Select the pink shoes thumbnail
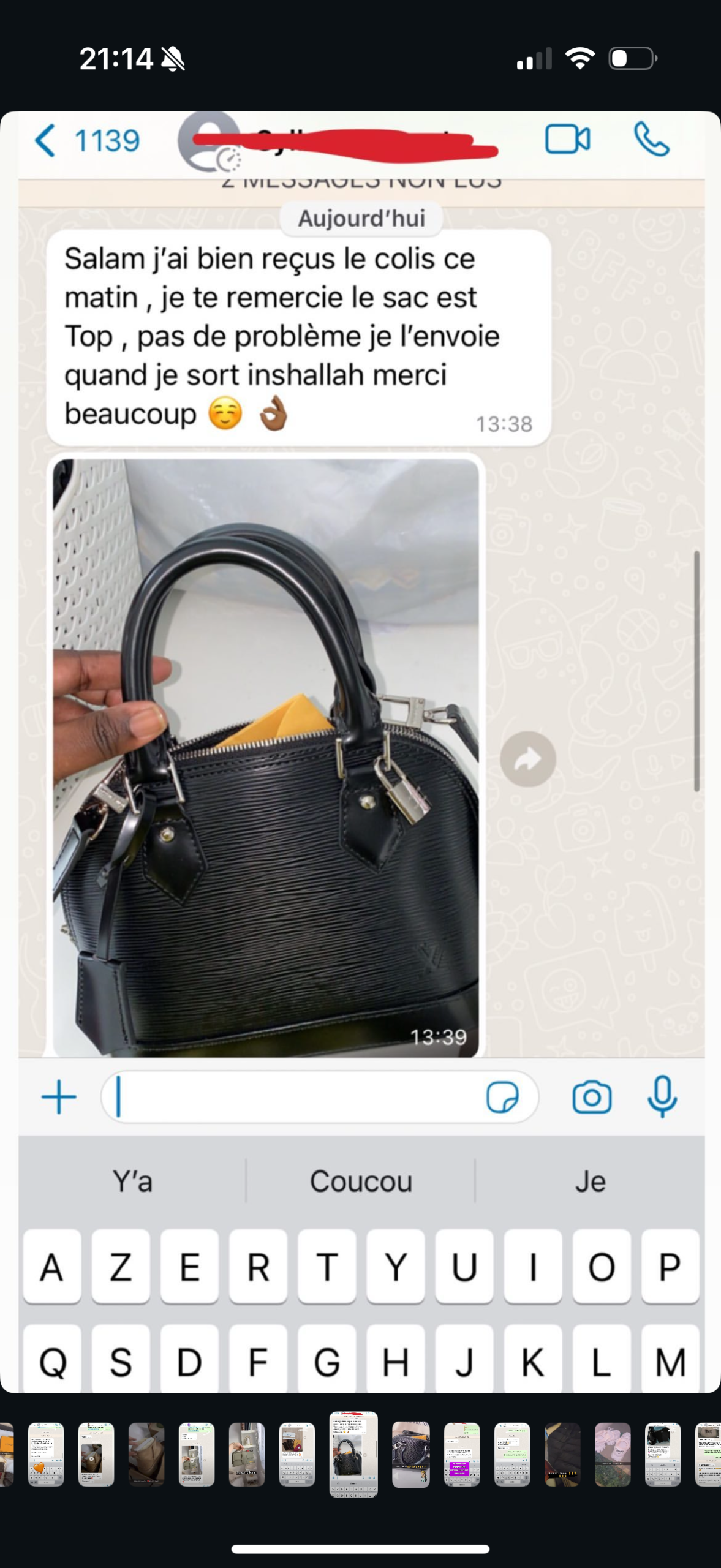 pos(613,1454)
